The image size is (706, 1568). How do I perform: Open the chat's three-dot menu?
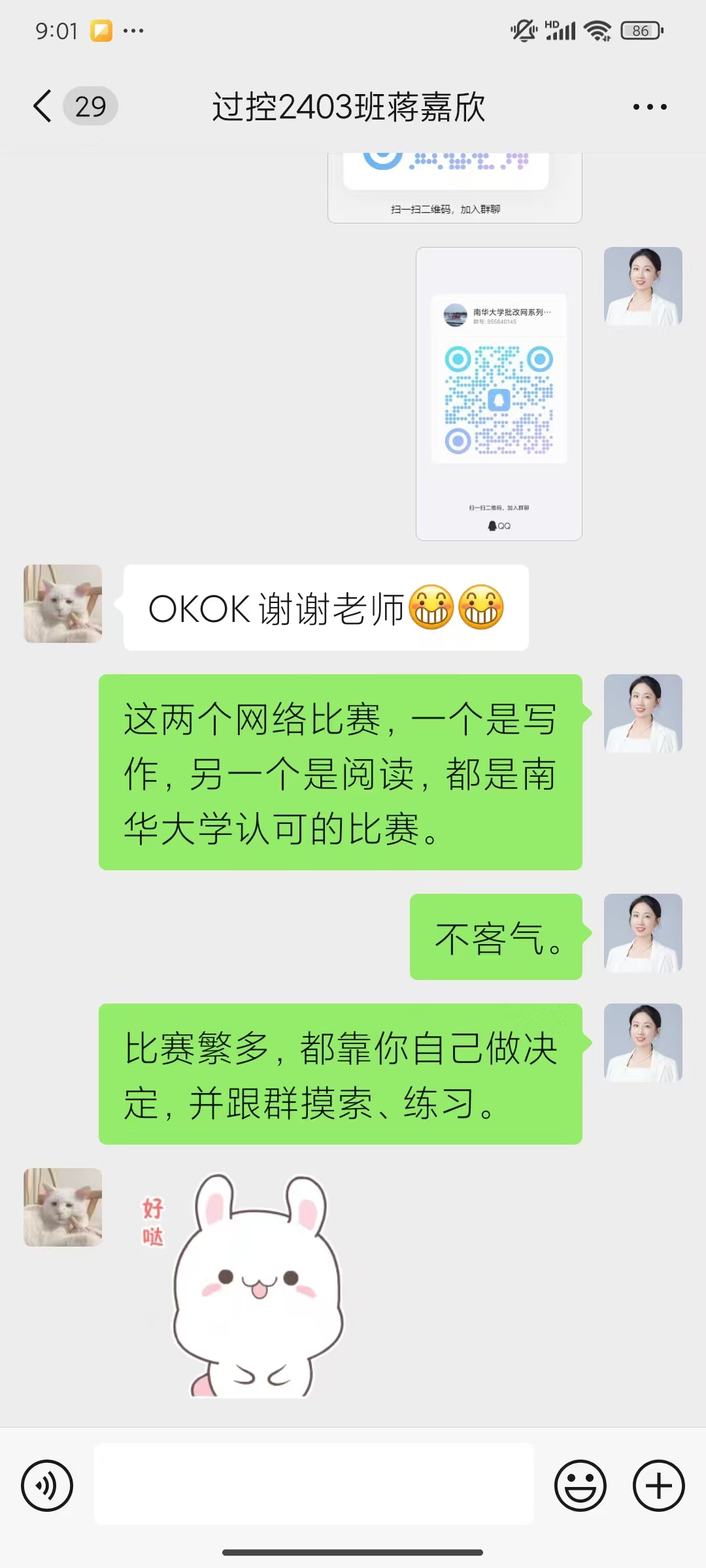[650, 107]
